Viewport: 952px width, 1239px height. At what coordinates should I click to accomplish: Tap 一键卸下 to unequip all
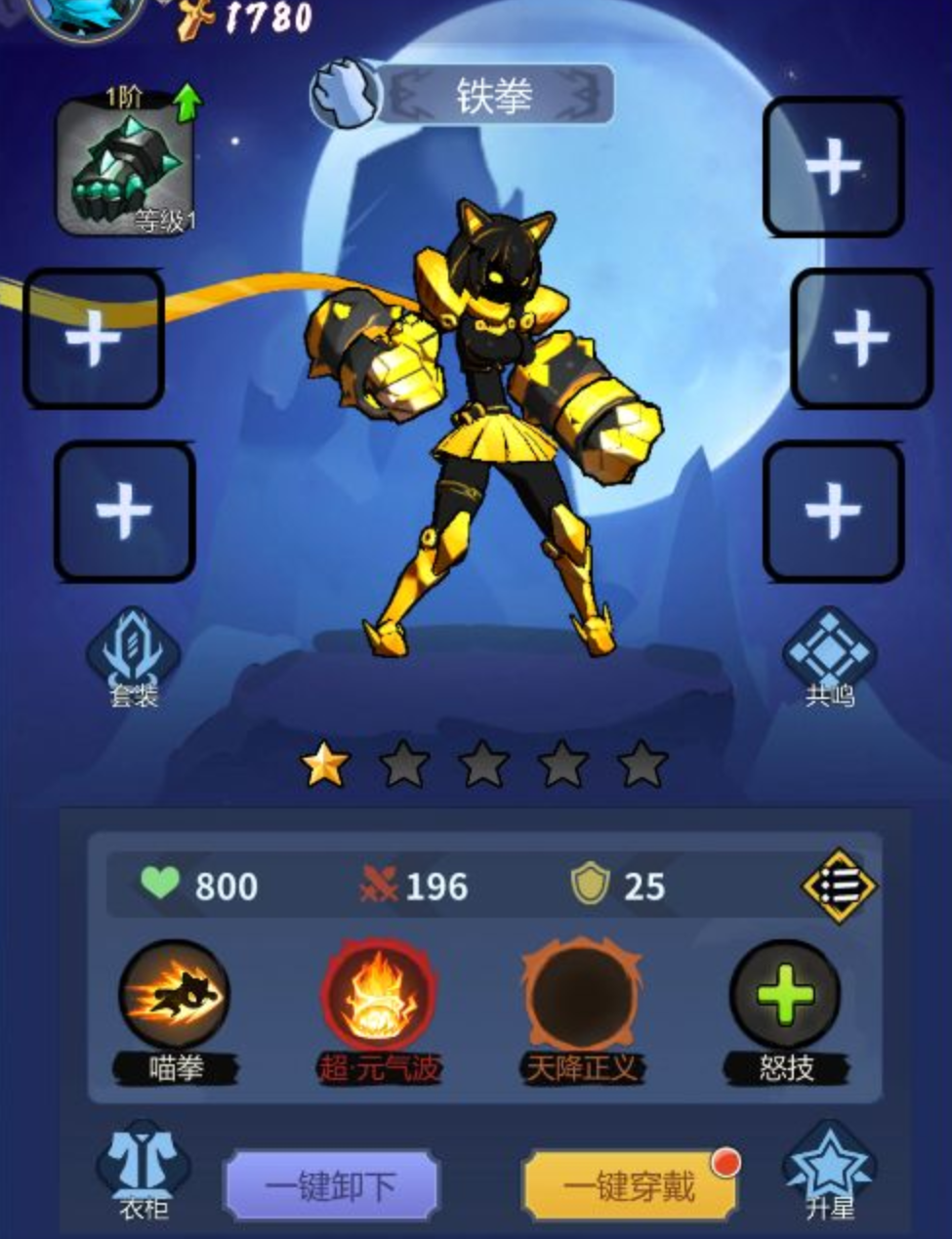coord(331,1186)
